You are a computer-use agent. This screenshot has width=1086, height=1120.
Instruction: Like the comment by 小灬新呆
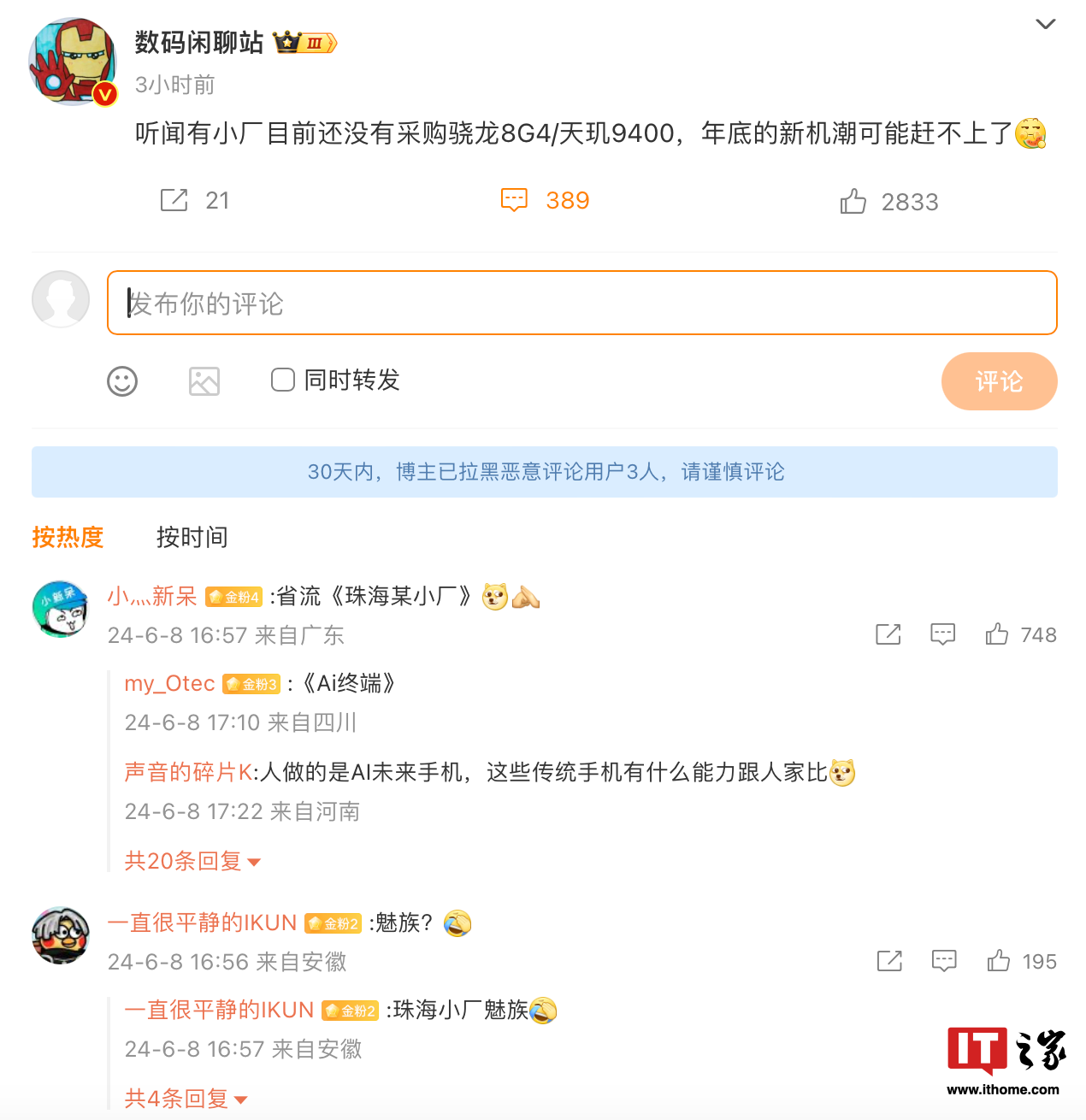(997, 634)
